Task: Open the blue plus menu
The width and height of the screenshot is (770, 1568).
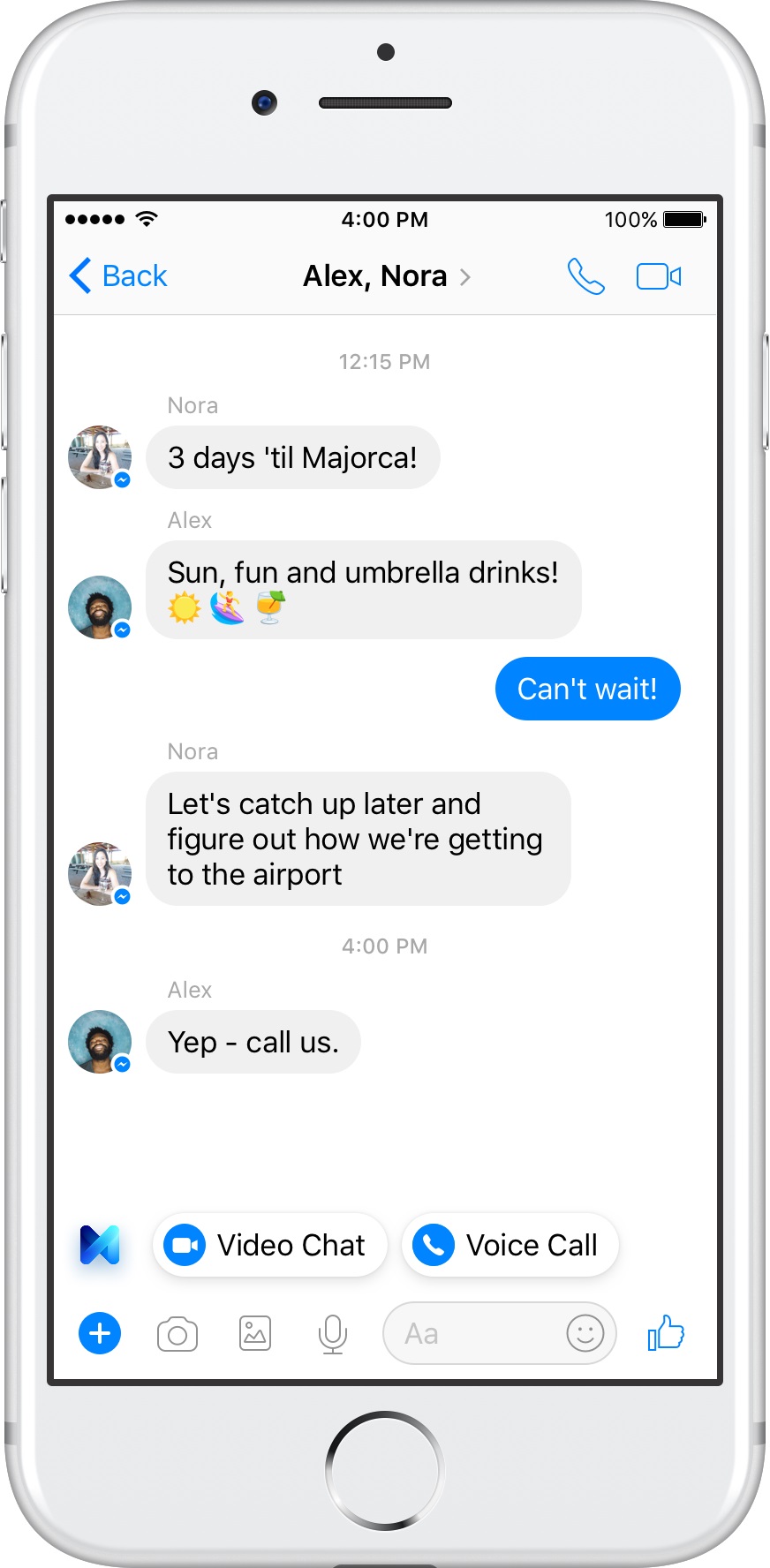Action: (100, 1333)
